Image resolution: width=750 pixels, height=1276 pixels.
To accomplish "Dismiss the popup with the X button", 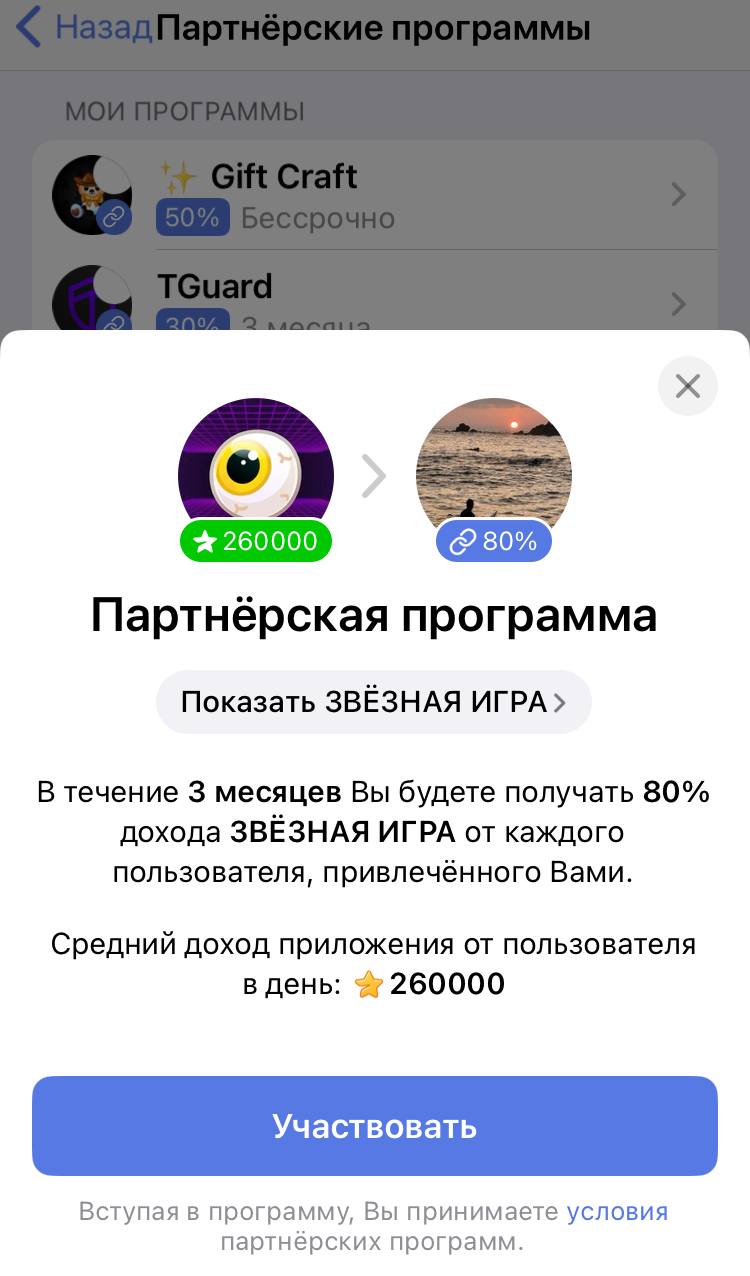I will click(687, 386).
